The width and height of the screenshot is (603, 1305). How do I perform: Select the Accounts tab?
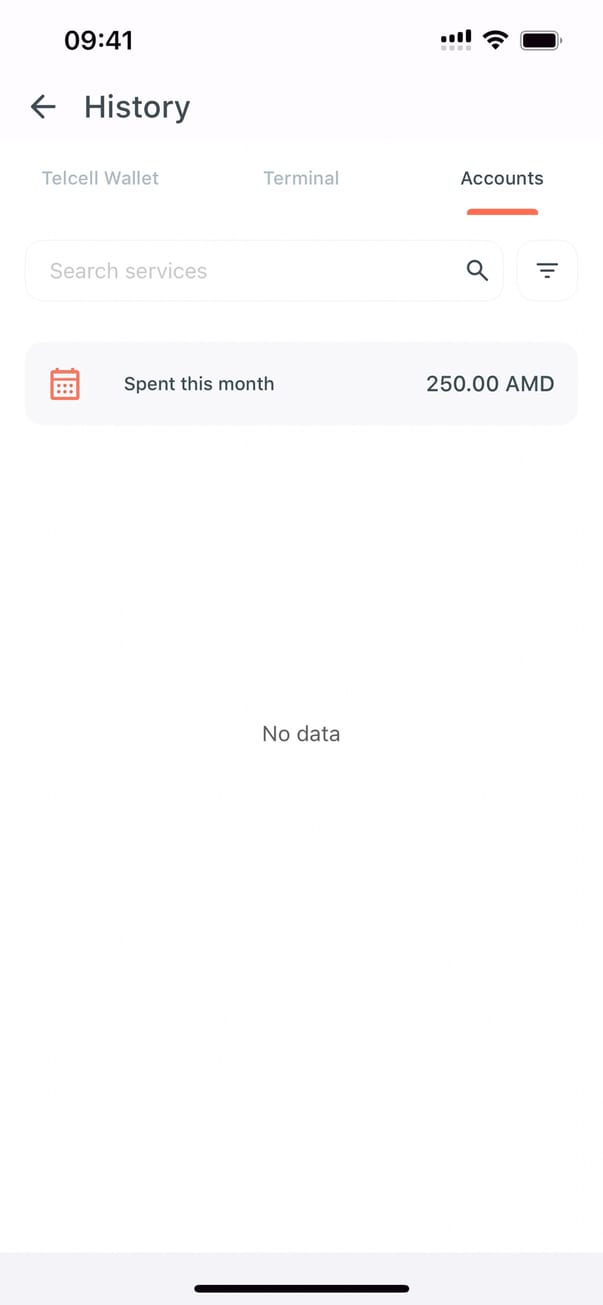click(x=502, y=178)
